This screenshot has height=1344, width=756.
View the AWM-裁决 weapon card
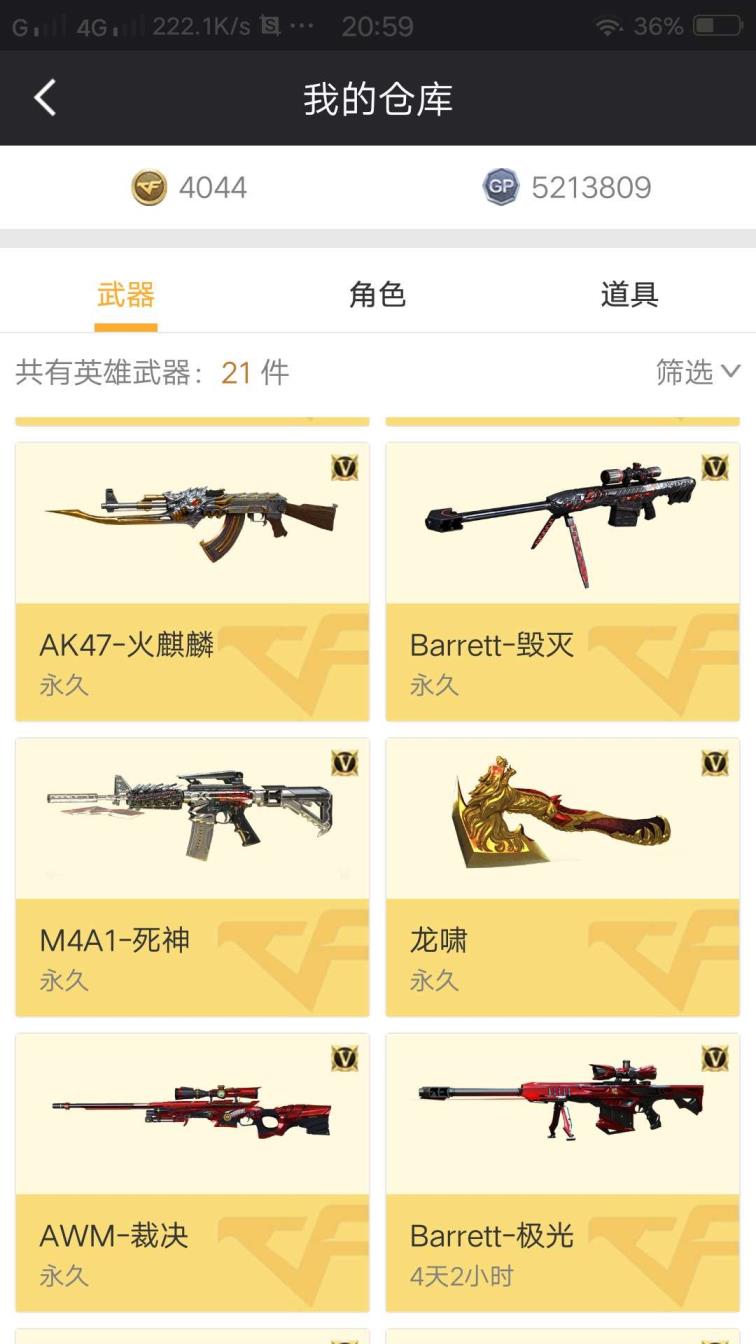192,1171
